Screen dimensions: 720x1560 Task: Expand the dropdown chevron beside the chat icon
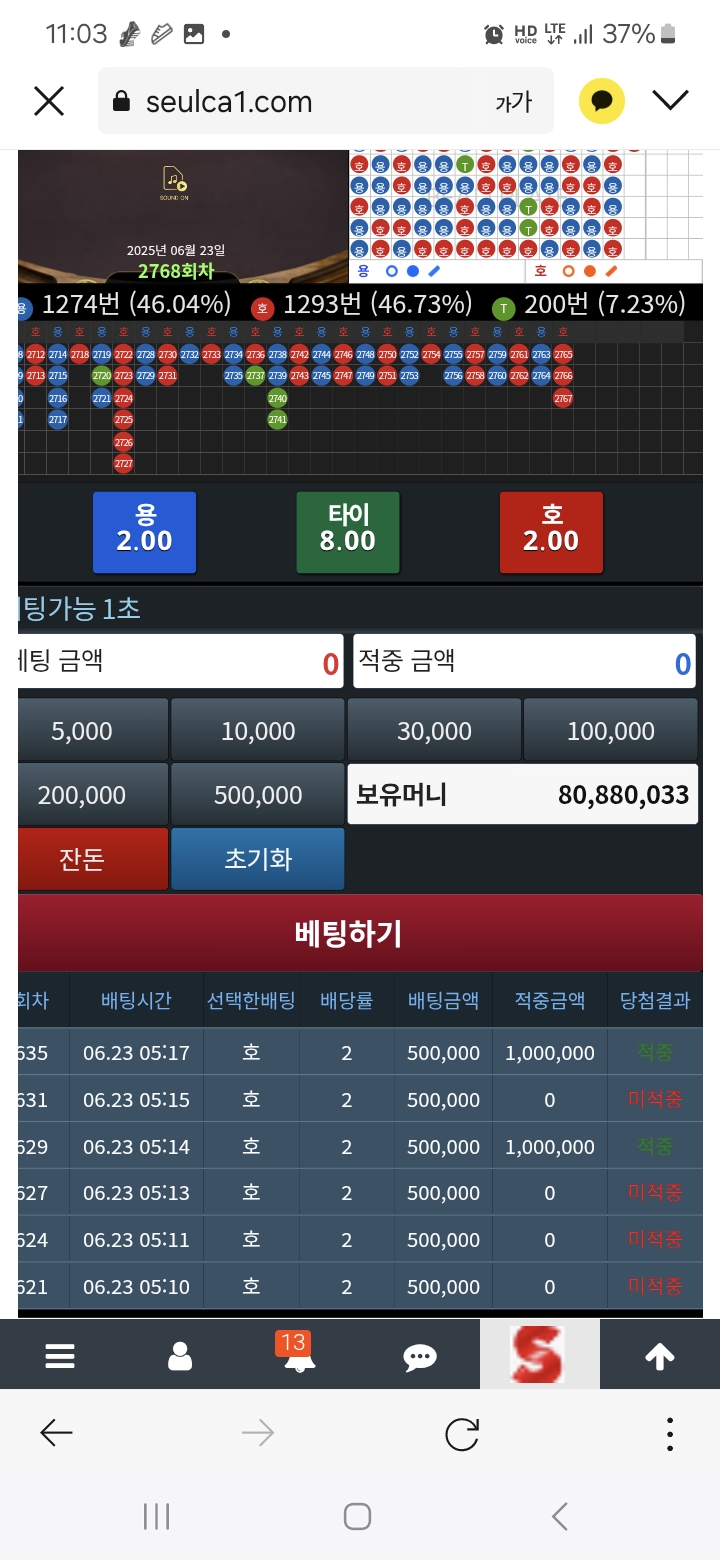(670, 100)
